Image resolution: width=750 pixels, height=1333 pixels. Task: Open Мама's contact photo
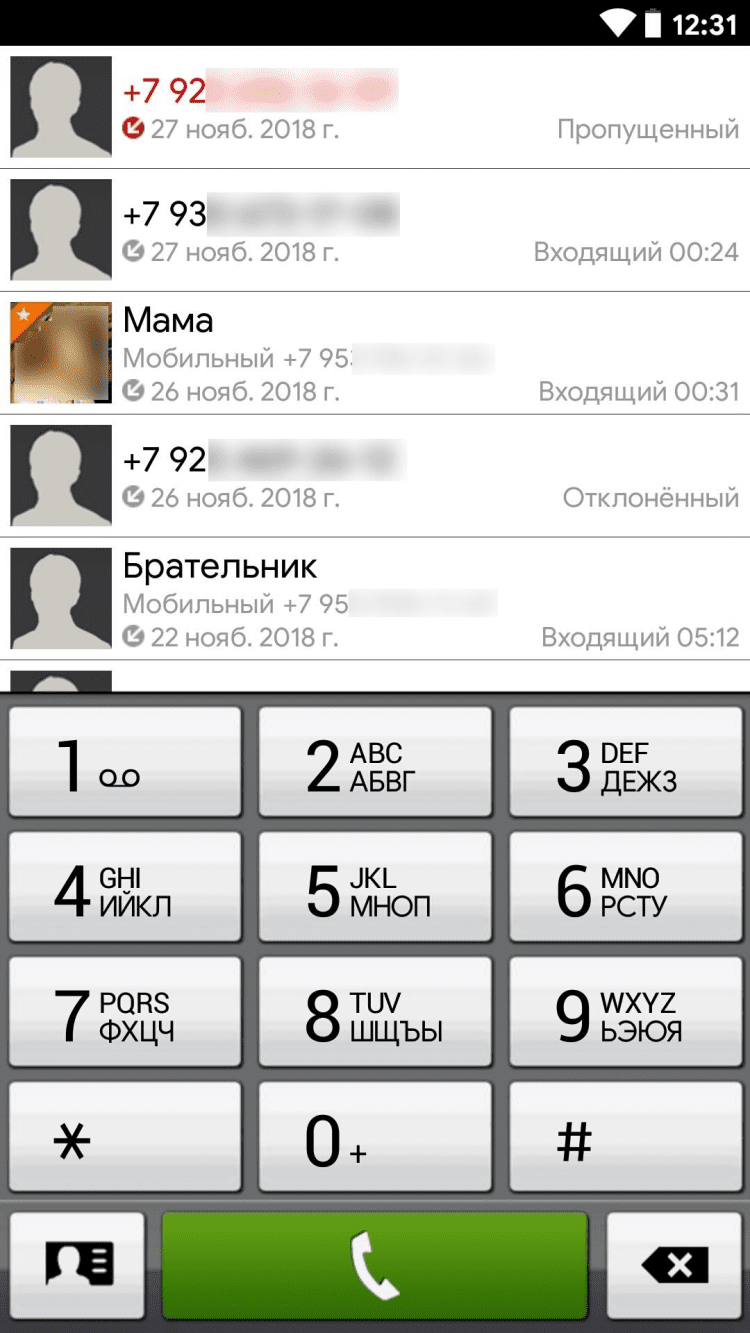point(60,353)
